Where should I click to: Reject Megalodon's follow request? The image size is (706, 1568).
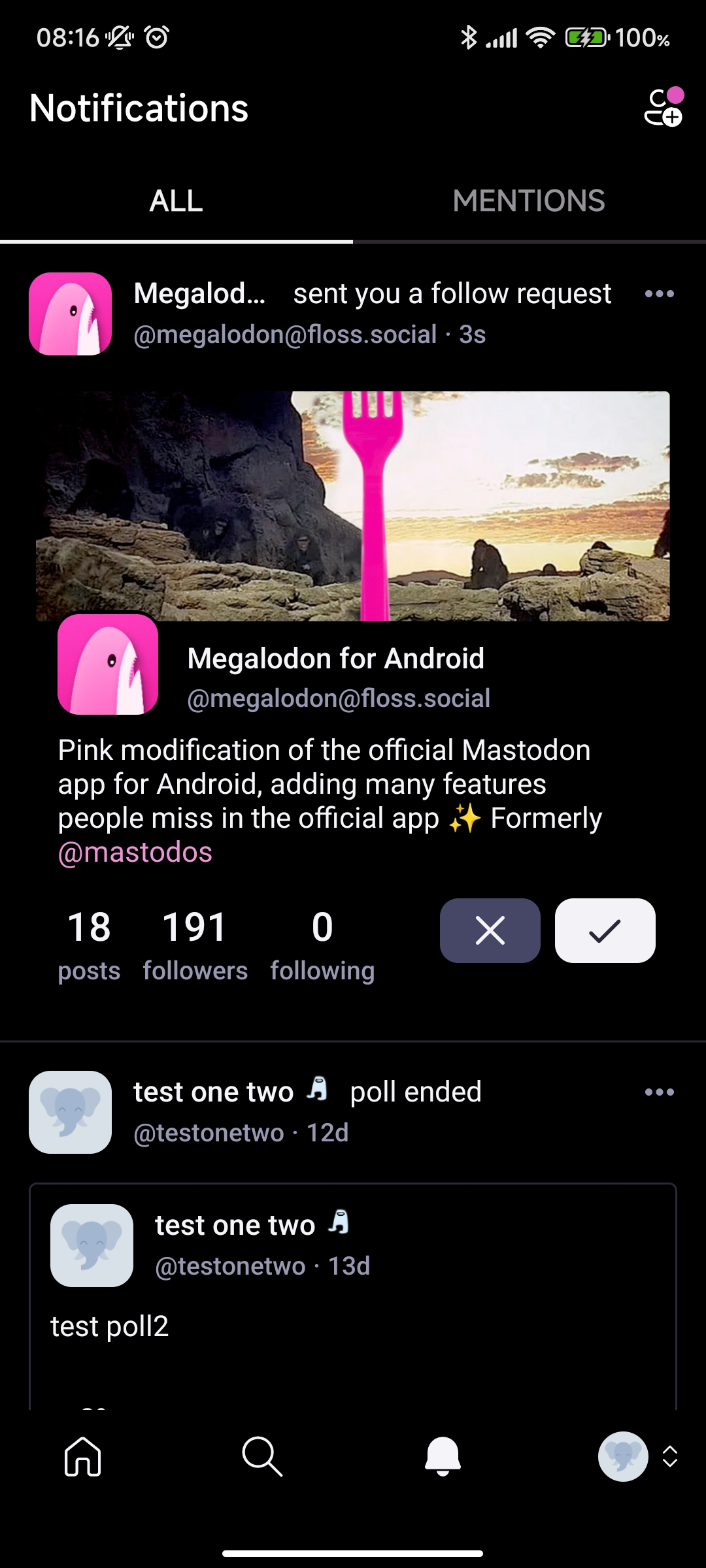pos(490,930)
